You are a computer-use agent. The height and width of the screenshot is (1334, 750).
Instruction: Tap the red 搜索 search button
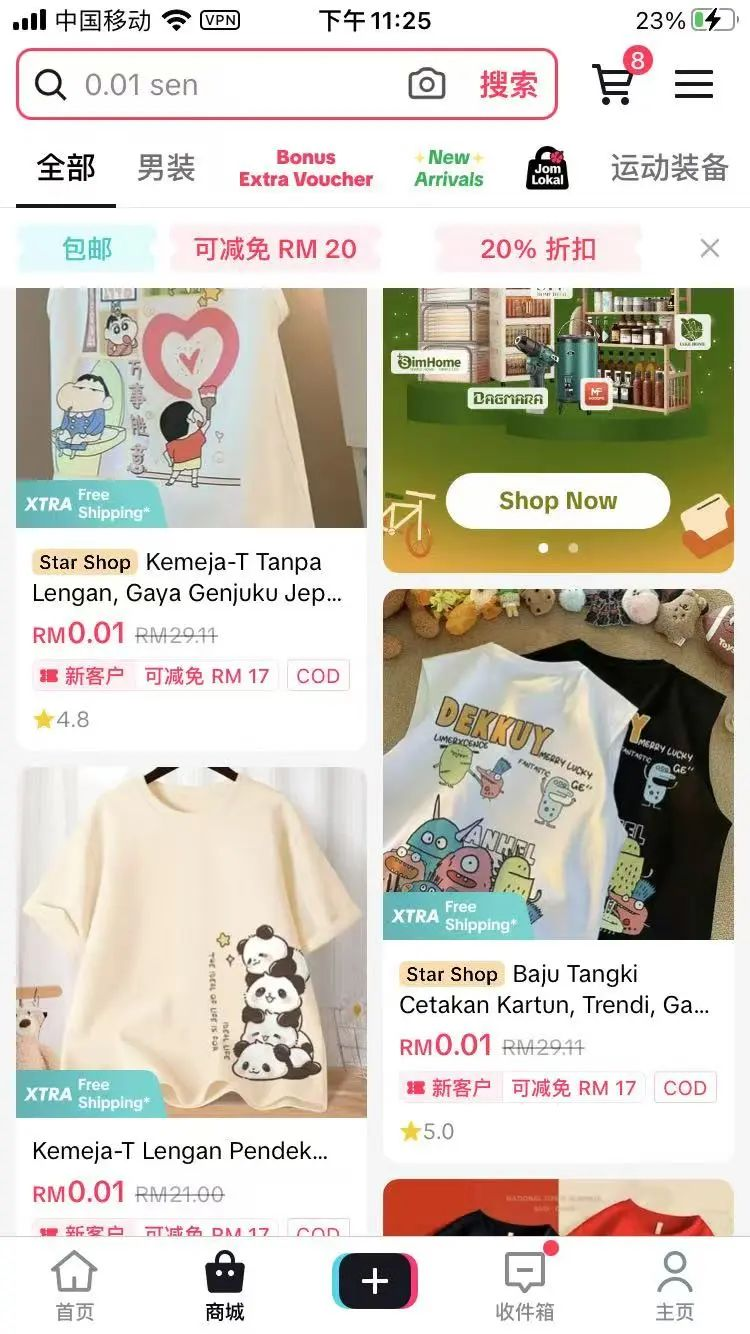[x=508, y=85]
